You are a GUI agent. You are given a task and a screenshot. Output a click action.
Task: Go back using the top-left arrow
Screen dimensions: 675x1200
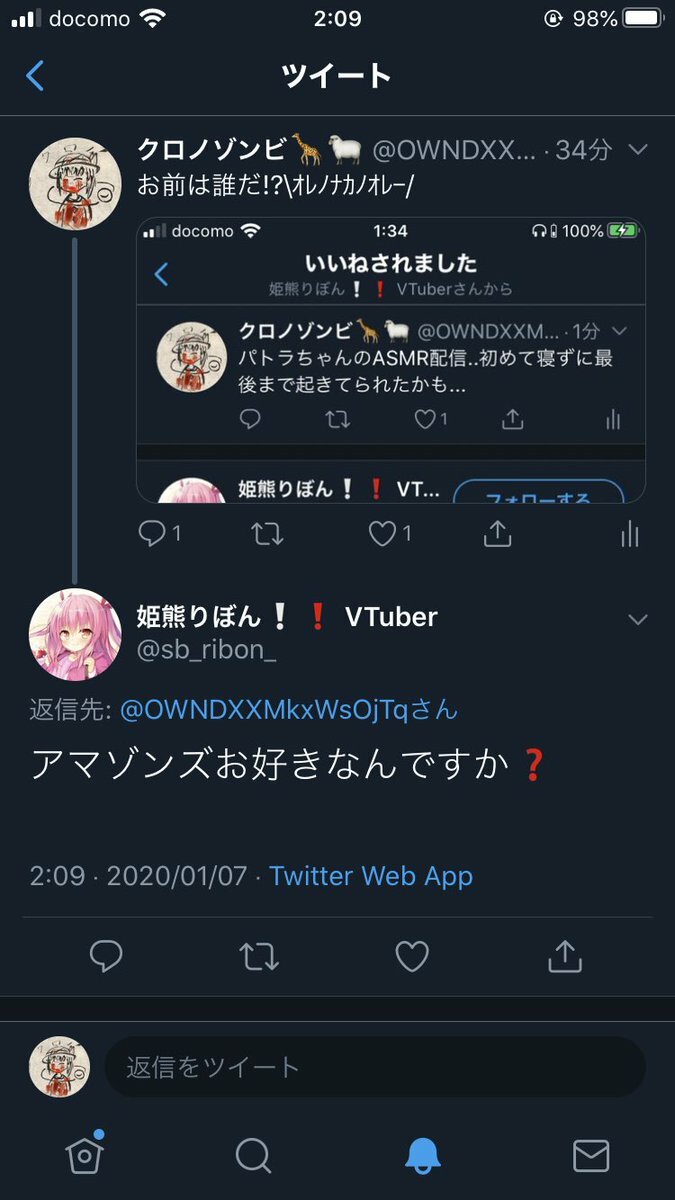tap(35, 76)
